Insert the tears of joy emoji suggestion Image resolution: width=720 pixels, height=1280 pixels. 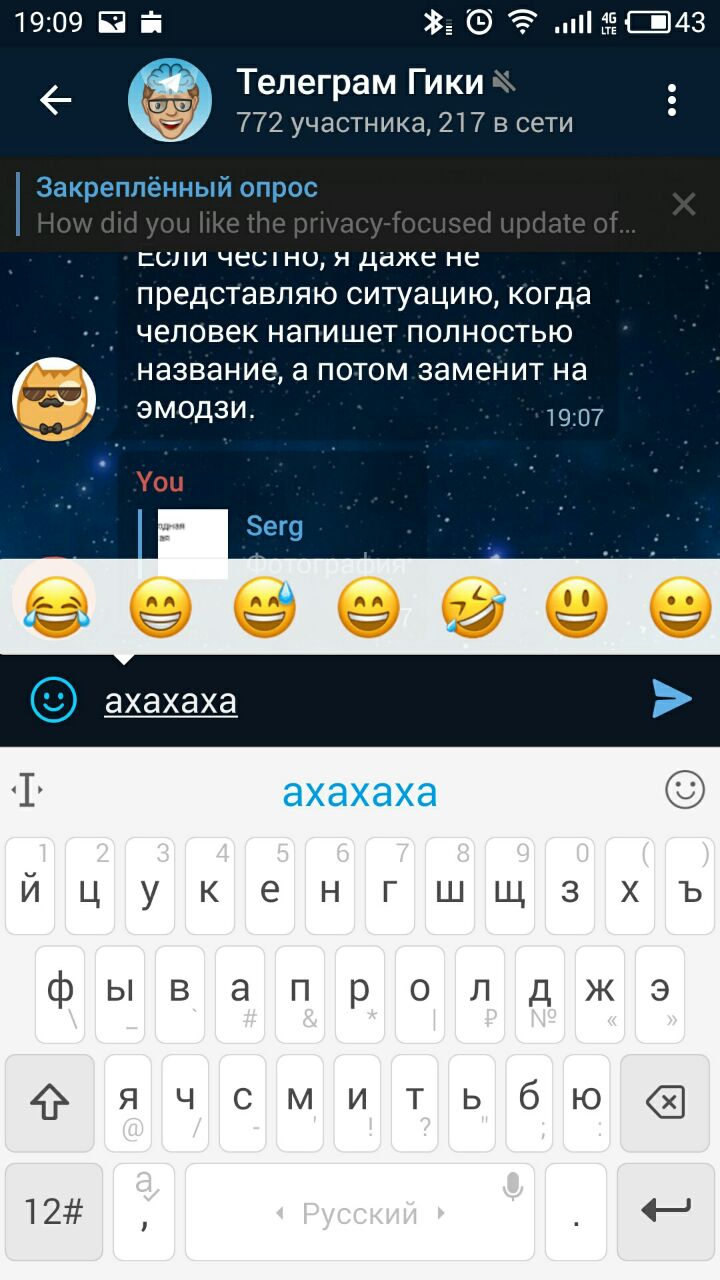point(56,607)
